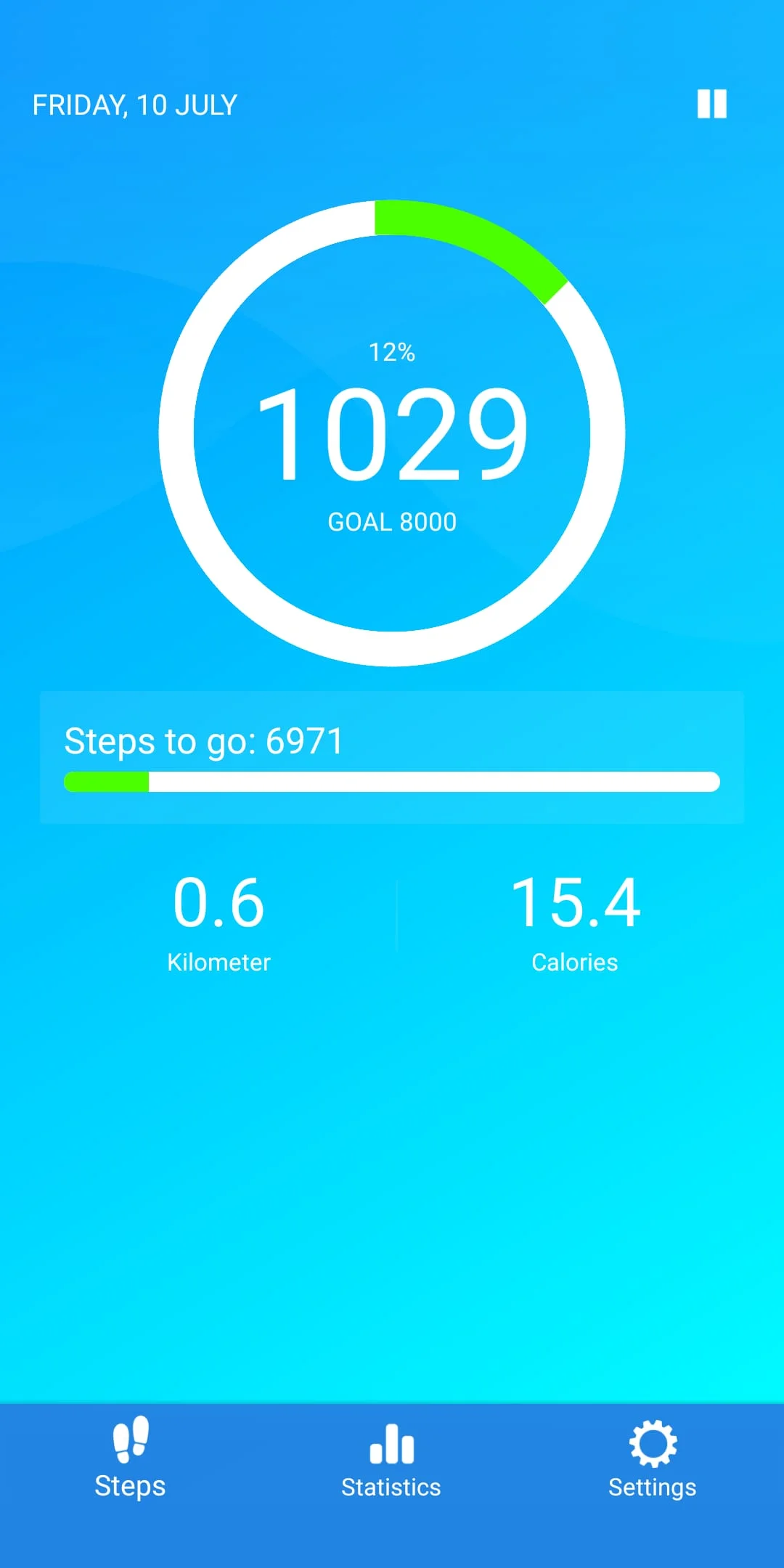Image resolution: width=784 pixels, height=1568 pixels.
Task: Tap the Kilometer label under the distance
Action: [219, 962]
